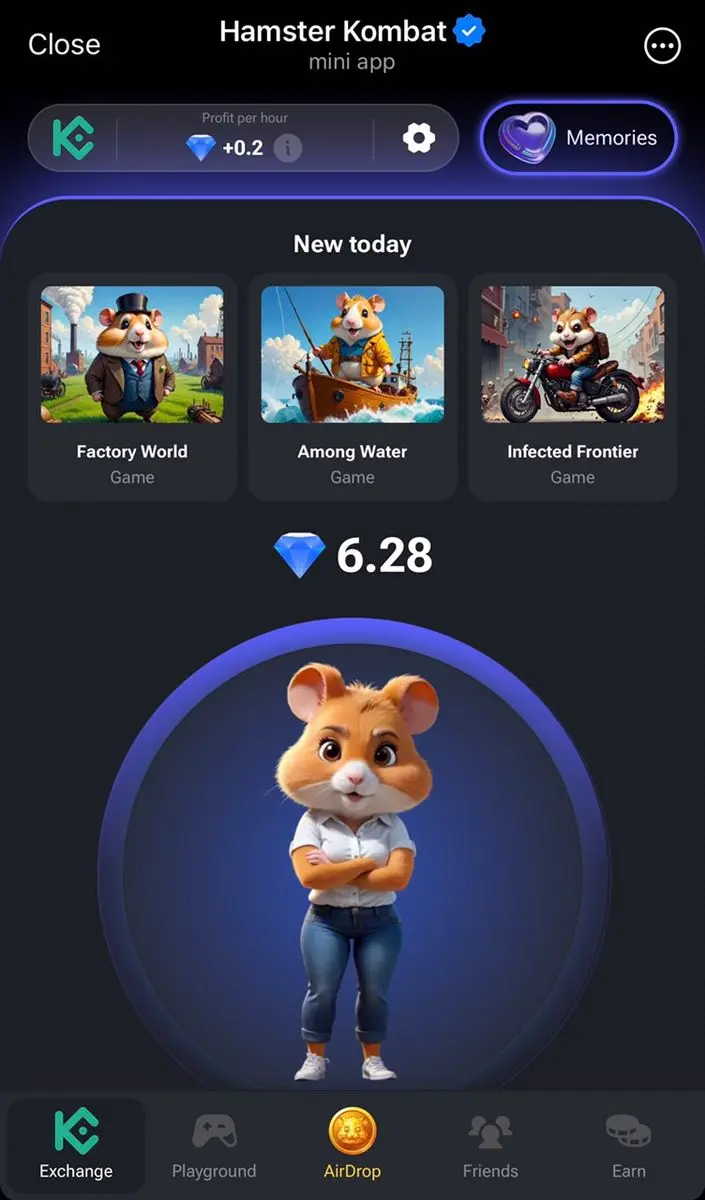Image resolution: width=705 pixels, height=1200 pixels.
Task: Open Memories
Action: 579,138
